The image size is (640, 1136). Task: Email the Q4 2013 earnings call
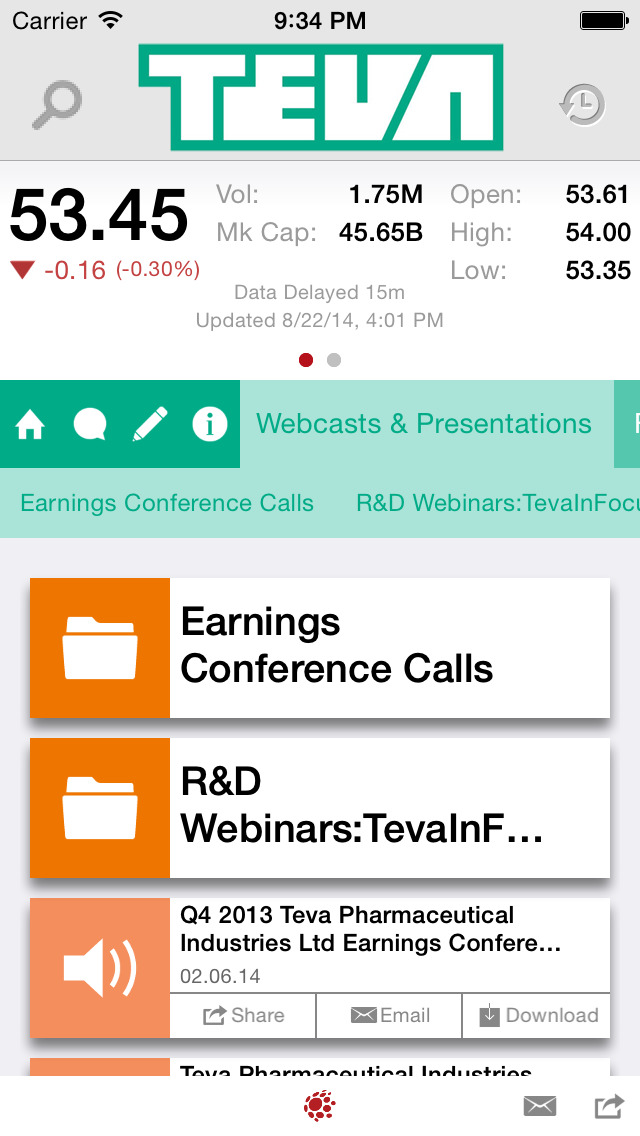(390, 1015)
